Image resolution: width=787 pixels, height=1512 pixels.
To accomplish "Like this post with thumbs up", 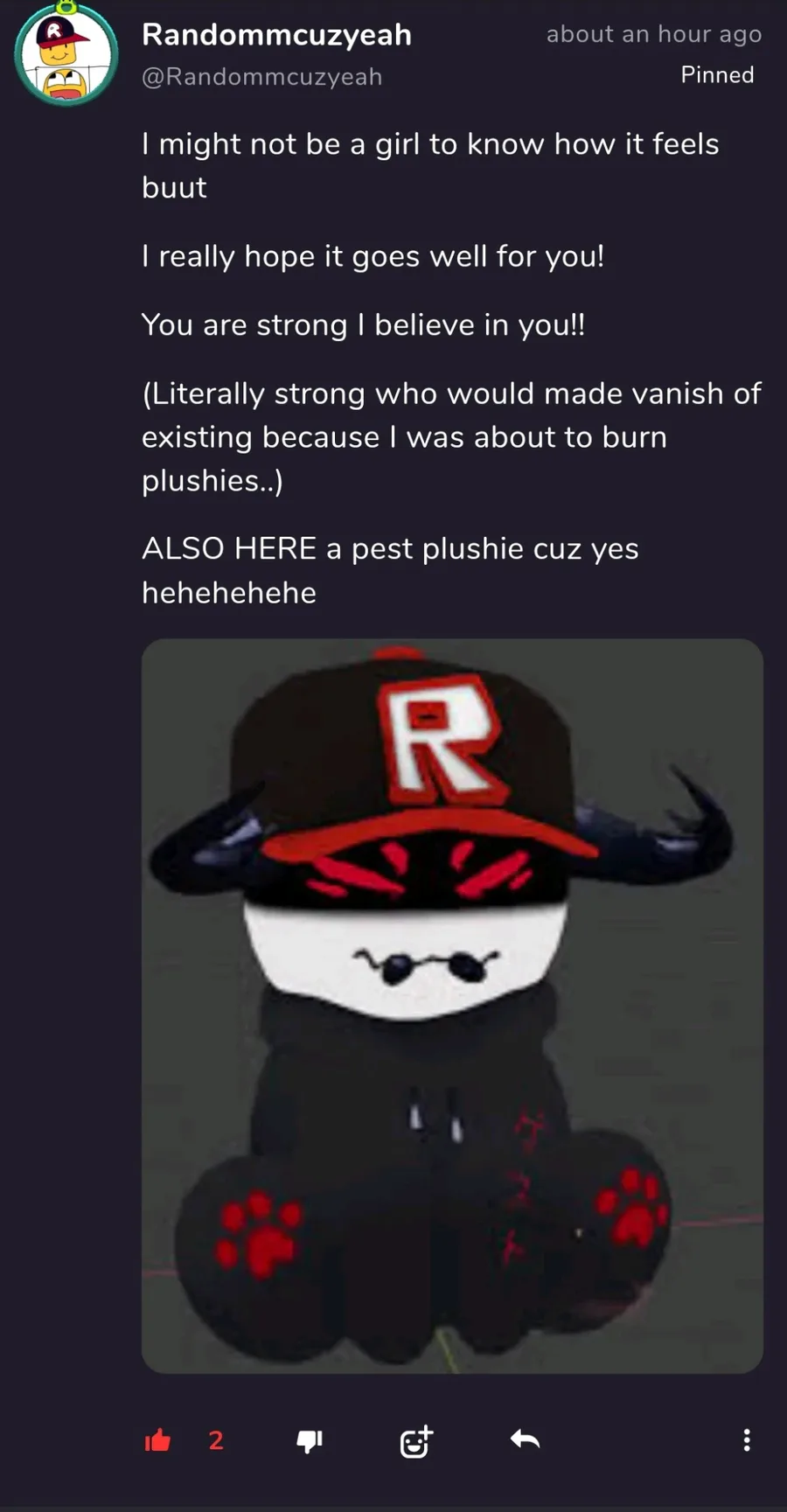I will click(x=157, y=1440).
